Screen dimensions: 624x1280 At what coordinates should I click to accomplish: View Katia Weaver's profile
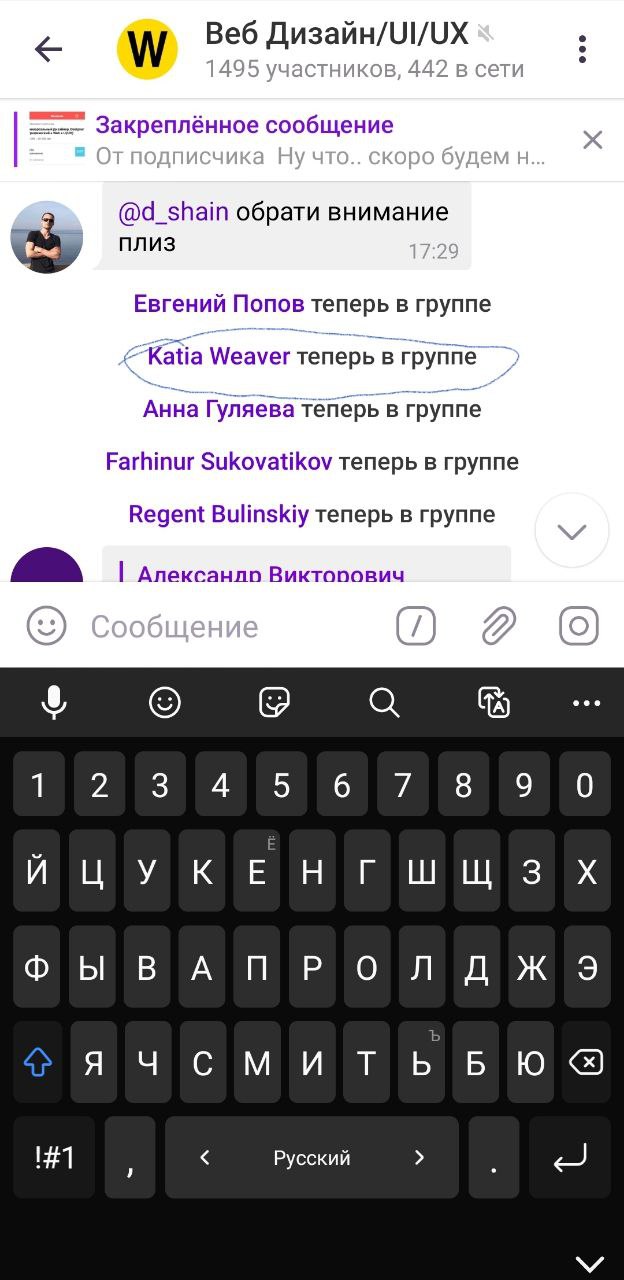tap(219, 357)
